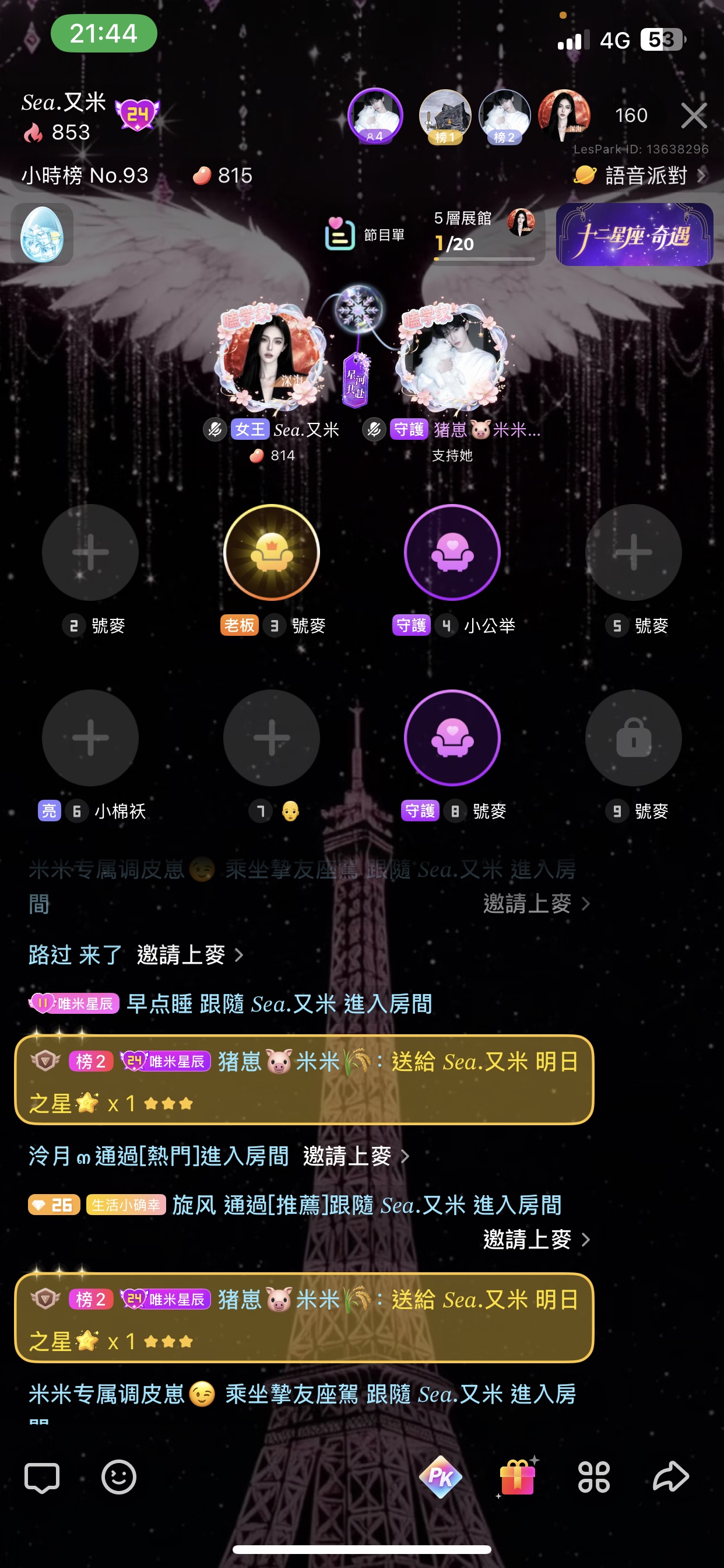Join the empty 2號麥 seat
724x1568 pixels.
pos(91,552)
